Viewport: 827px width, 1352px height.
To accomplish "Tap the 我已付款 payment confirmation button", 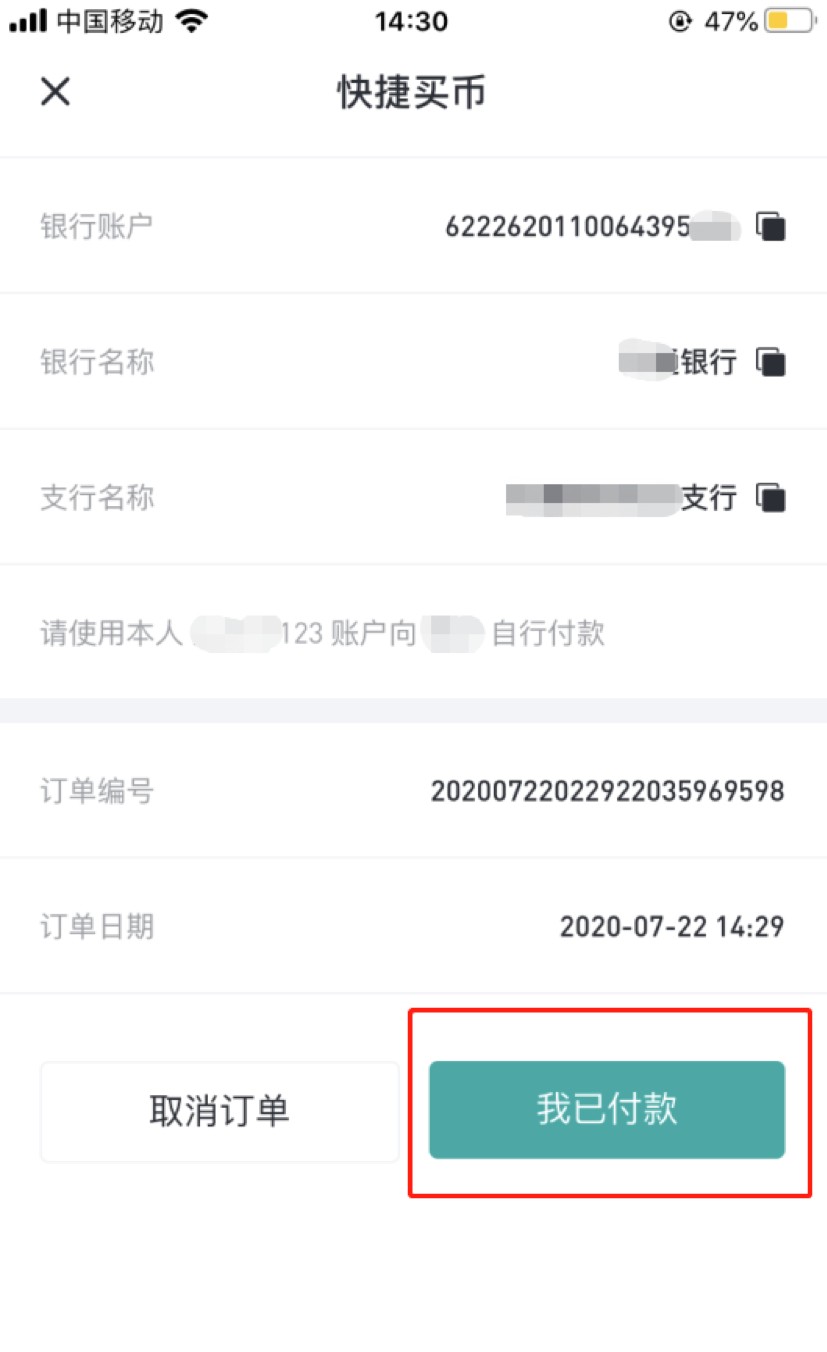I will (605, 1110).
